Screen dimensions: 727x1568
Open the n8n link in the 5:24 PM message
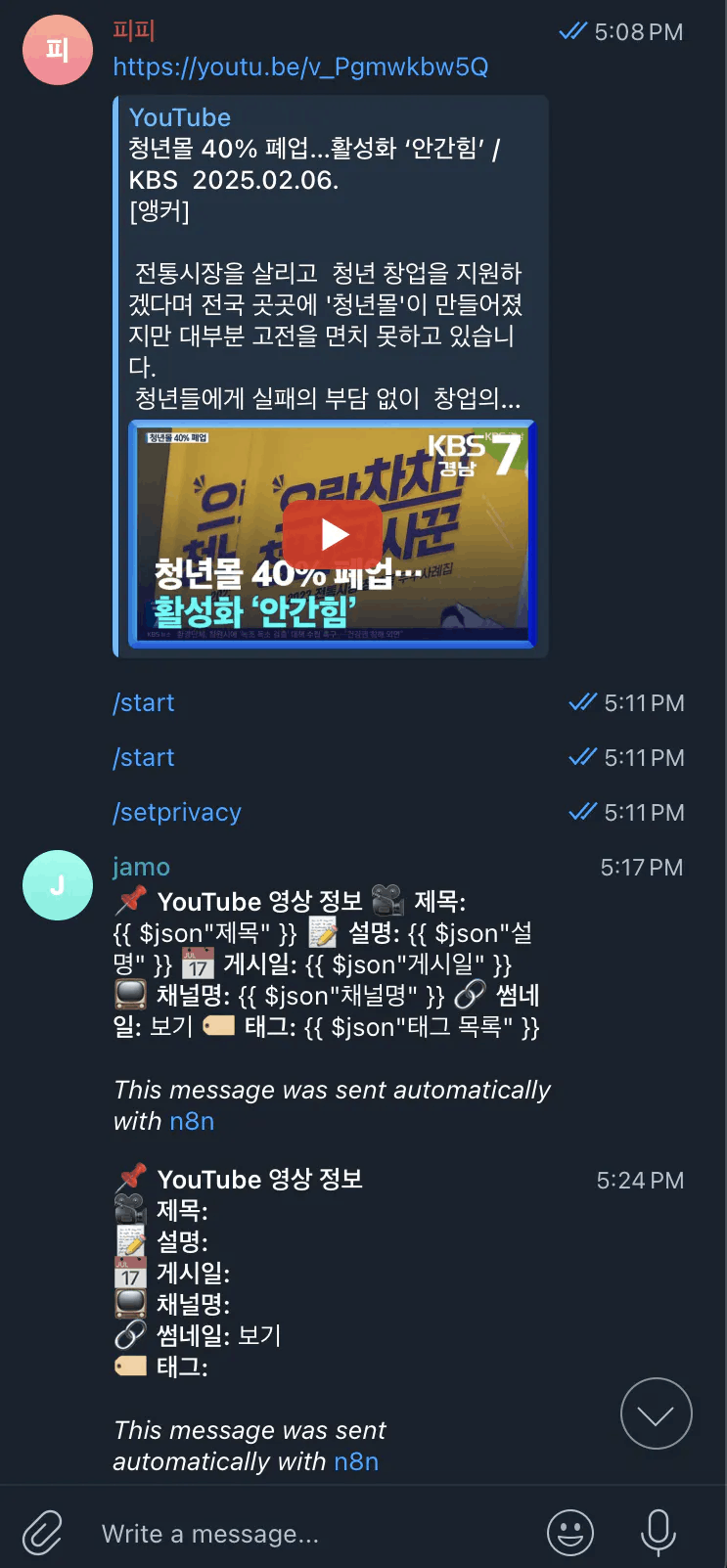pyautogui.click(x=356, y=1461)
